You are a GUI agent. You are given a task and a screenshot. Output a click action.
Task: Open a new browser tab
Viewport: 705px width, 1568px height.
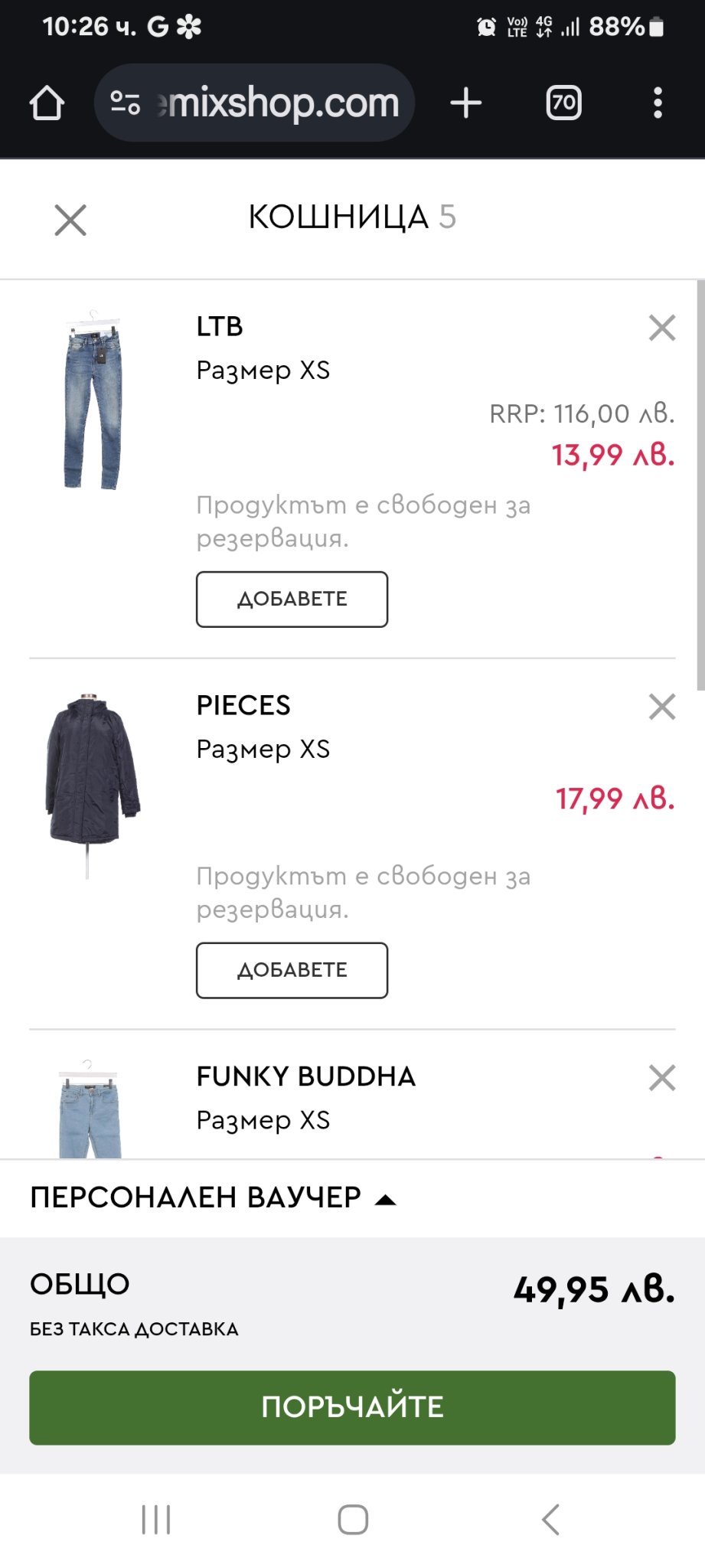(x=465, y=103)
